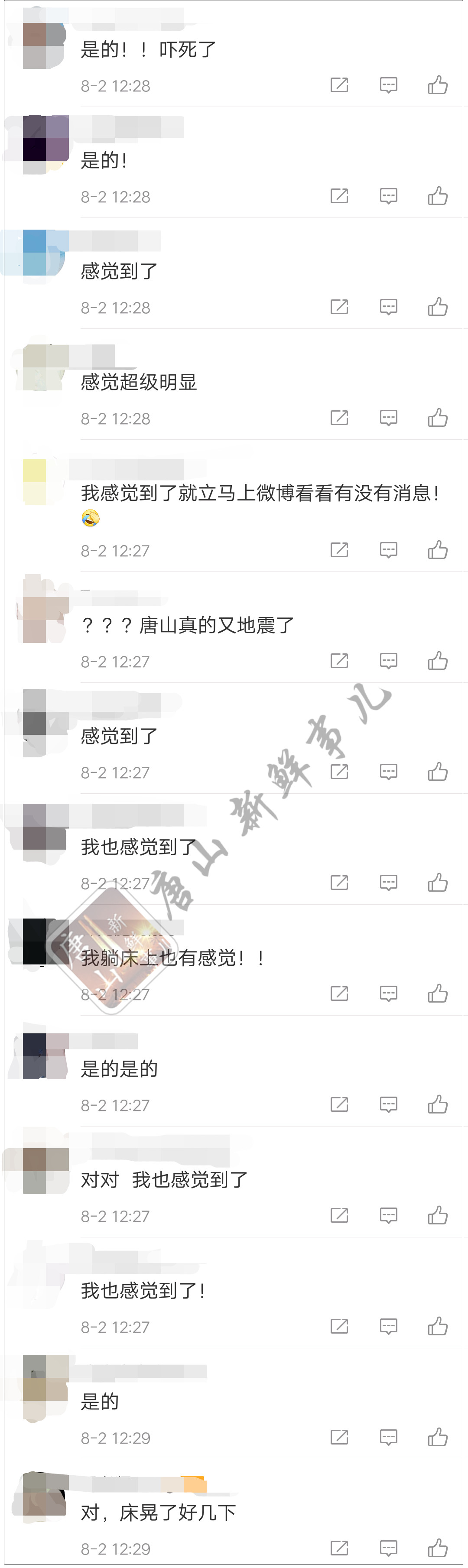Like the comment "对对 我也感觉到了"

point(438,1216)
